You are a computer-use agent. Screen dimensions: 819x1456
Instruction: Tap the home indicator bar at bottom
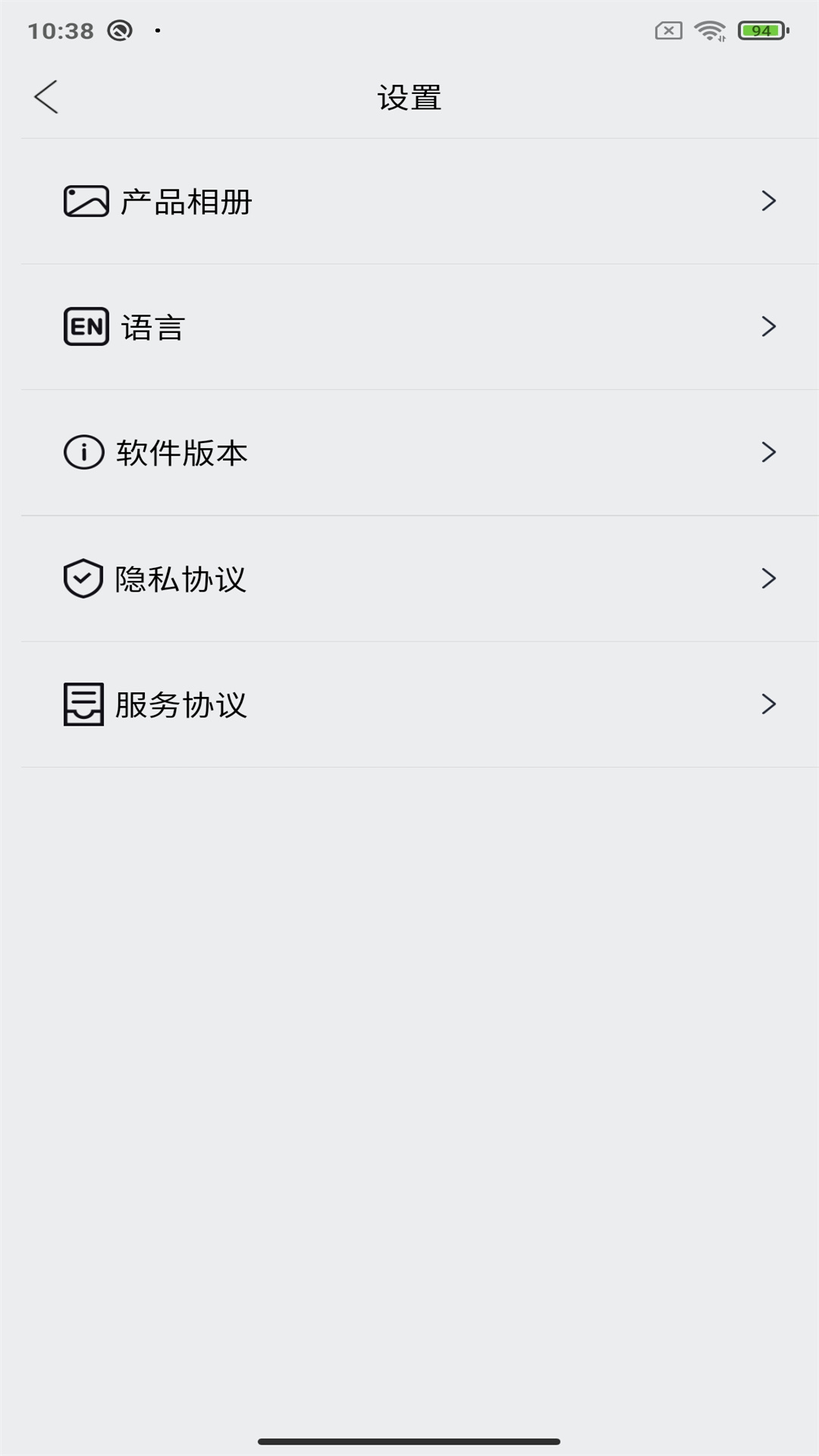[409, 1439]
